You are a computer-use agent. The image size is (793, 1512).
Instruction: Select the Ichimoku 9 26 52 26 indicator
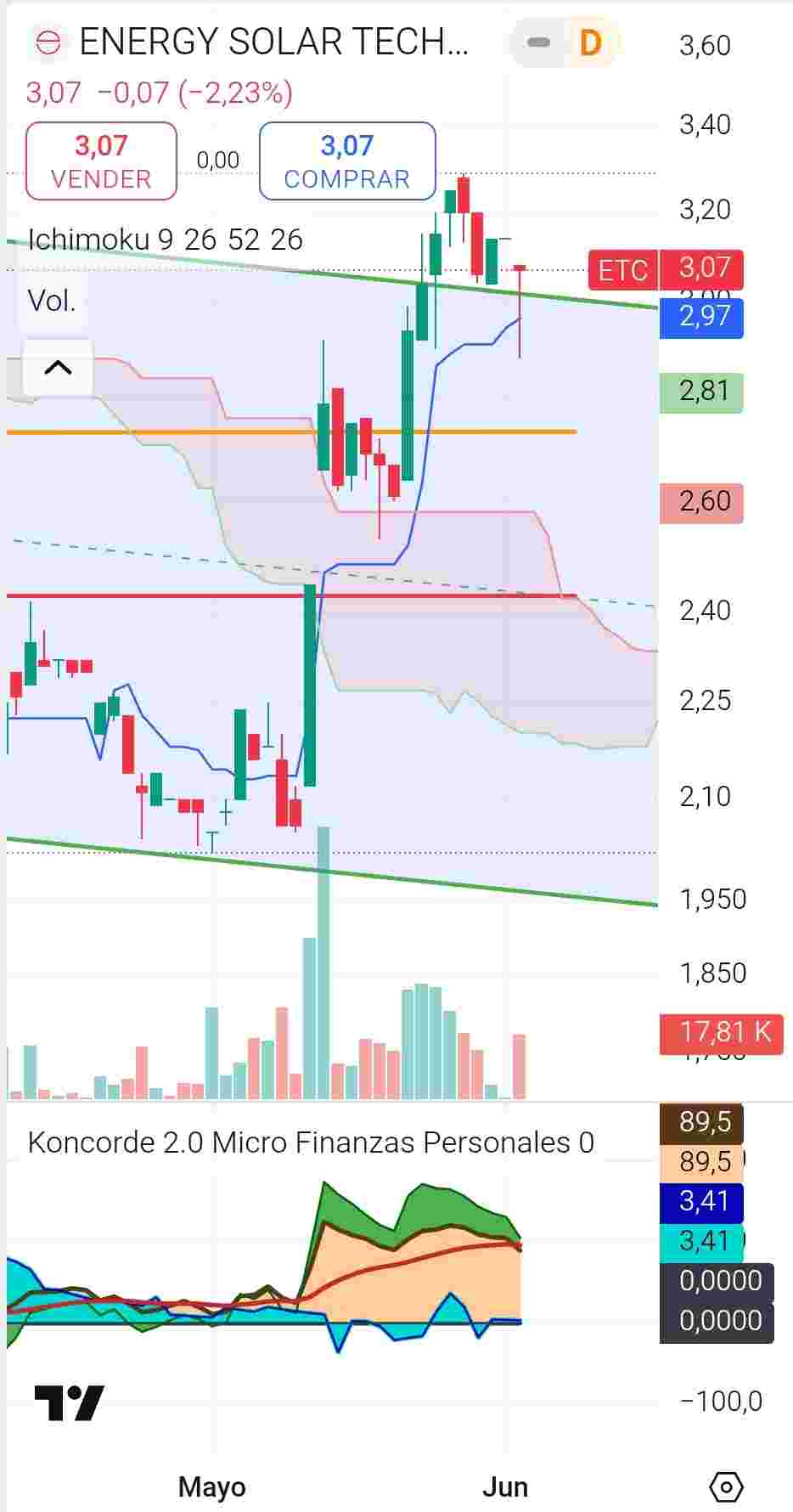click(165, 240)
